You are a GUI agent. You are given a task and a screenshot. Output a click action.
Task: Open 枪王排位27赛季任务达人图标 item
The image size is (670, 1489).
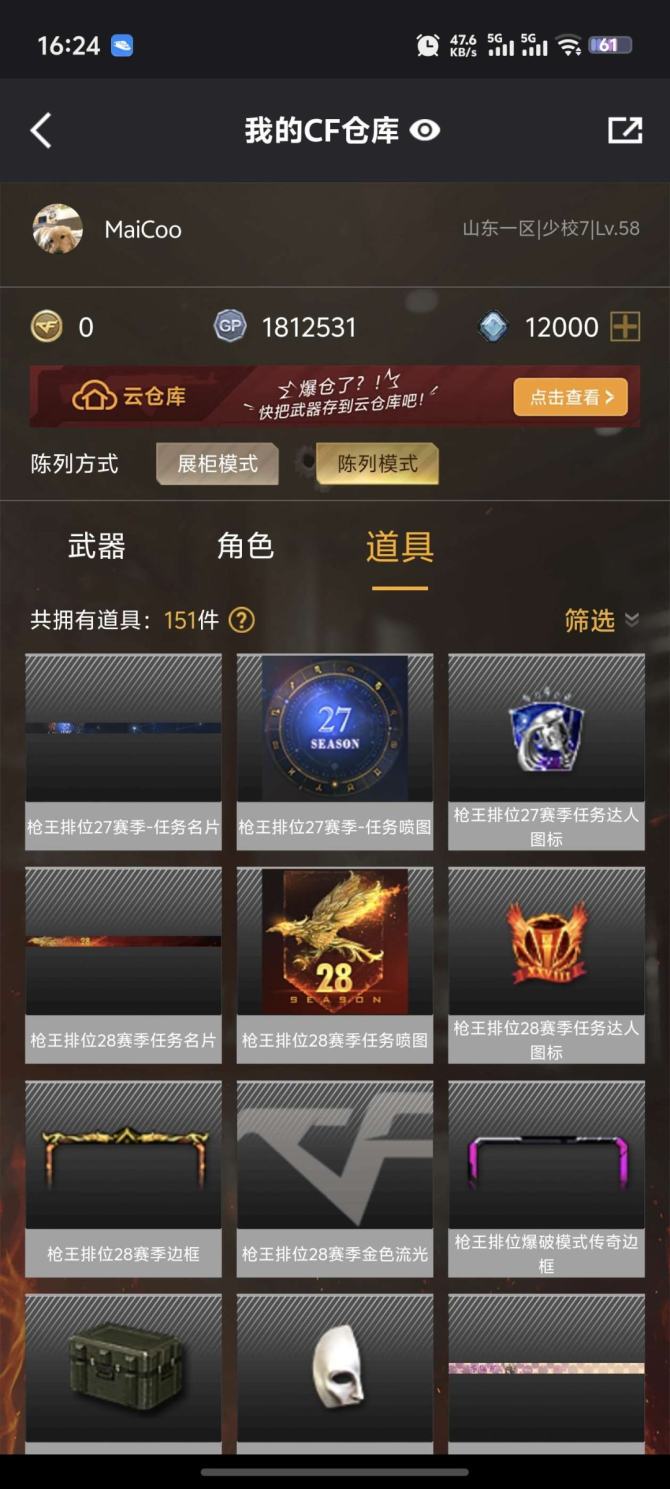[x=546, y=752]
